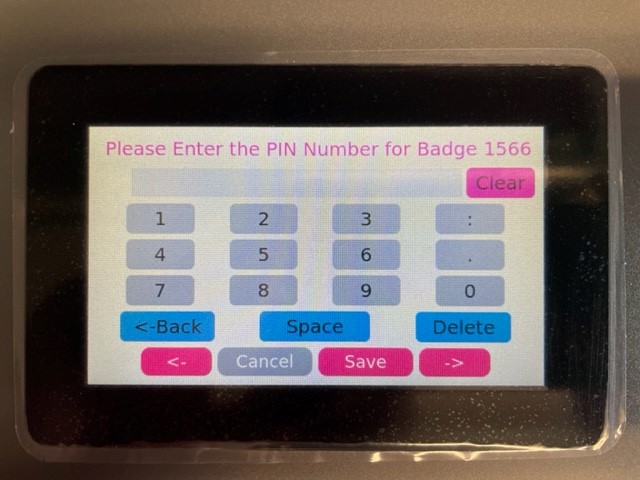Viewport: 640px width, 480px height.
Task: Enter digit 8 on the keypad
Action: (x=263, y=291)
